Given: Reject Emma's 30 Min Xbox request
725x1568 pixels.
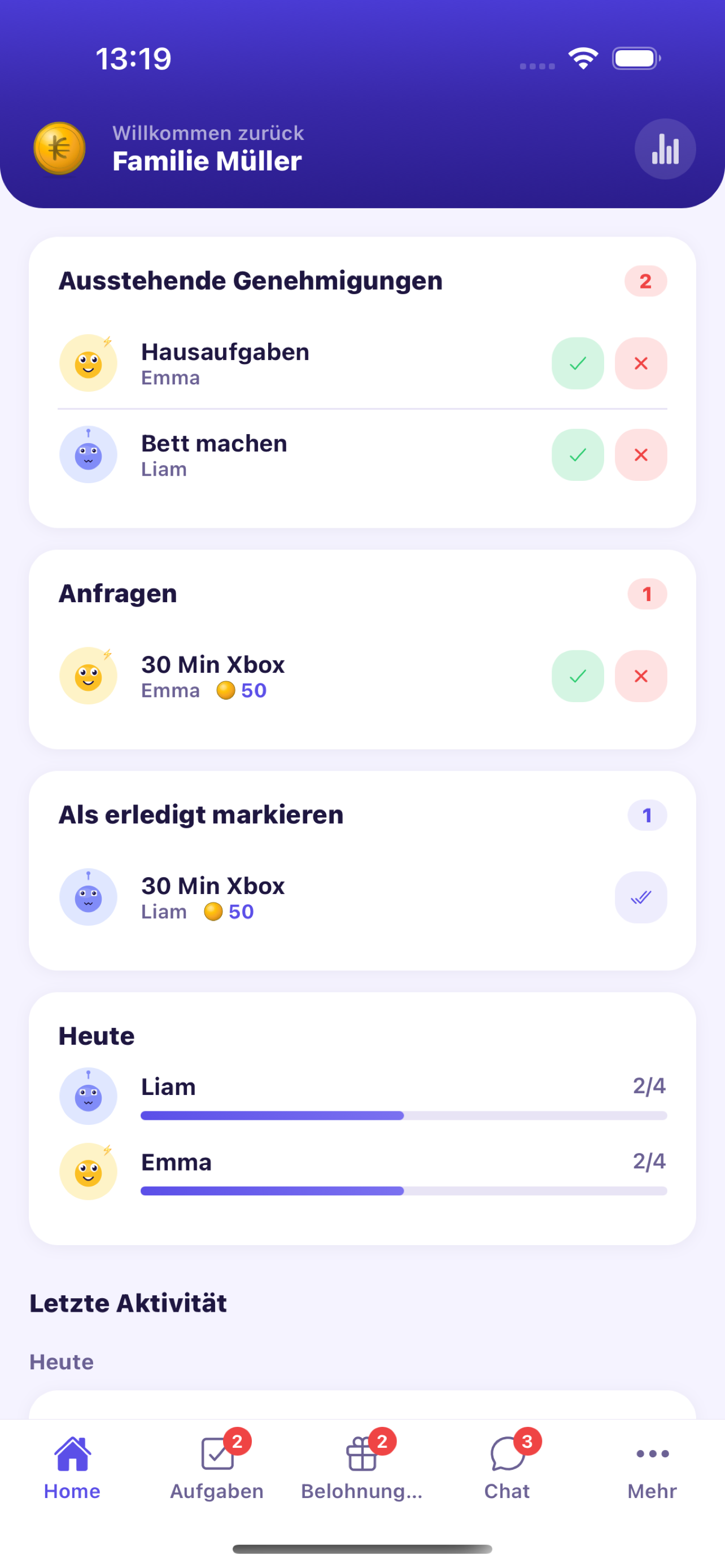Looking at the screenshot, I should [x=640, y=676].
